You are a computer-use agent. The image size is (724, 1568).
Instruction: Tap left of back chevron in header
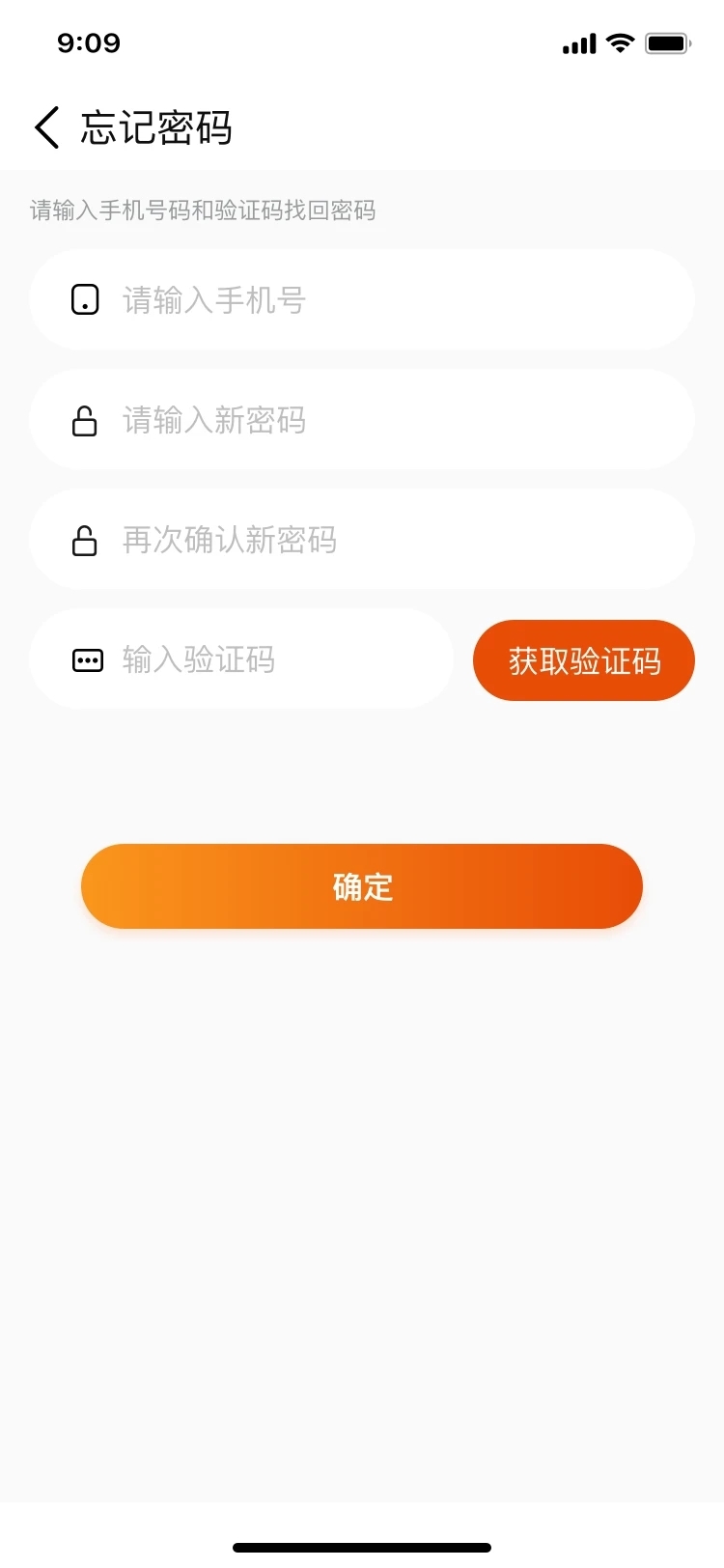[19, 127]
